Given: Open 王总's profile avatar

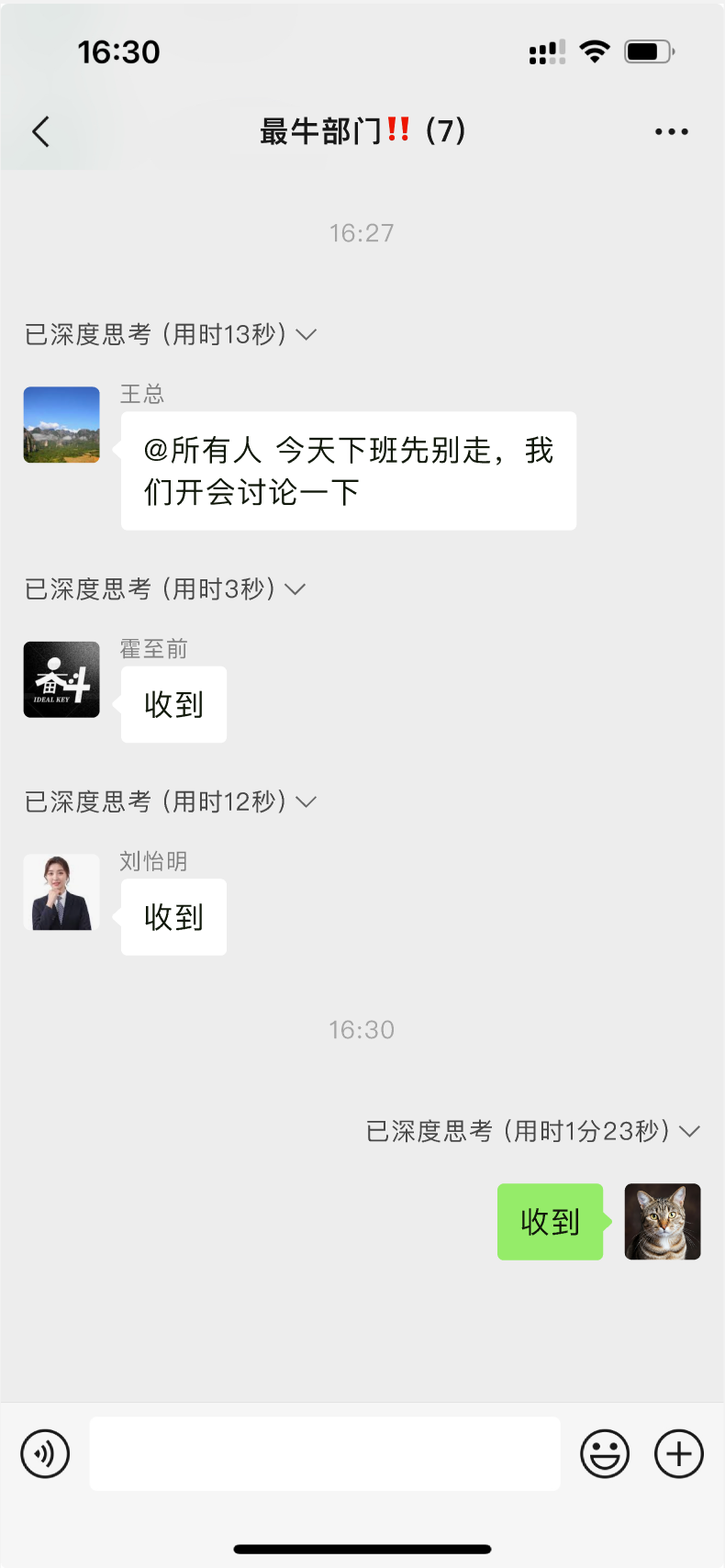Looking at the screenshot, I should [x=61, y=425].
